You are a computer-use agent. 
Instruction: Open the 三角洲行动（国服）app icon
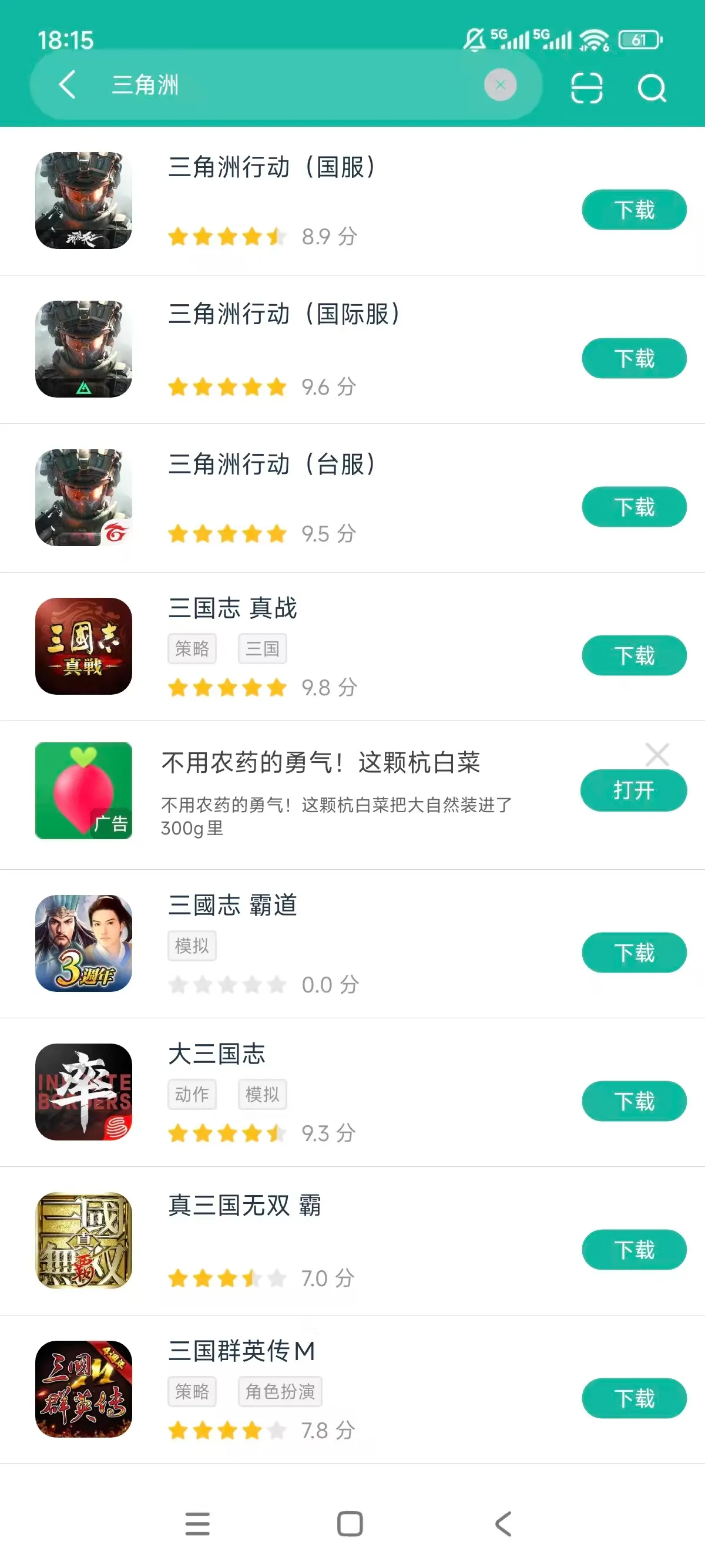click(x=83, y=201)
